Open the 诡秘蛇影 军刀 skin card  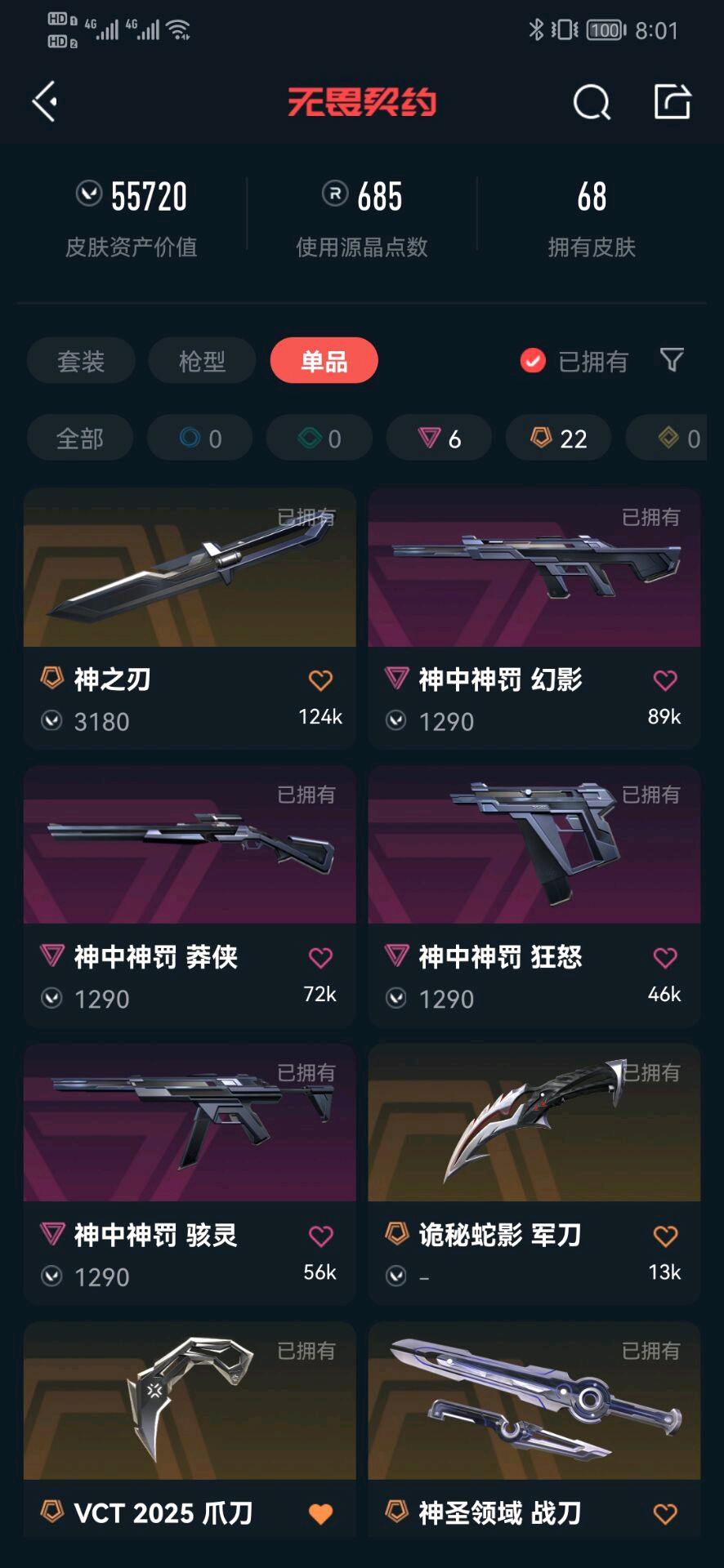point(534,1174)
